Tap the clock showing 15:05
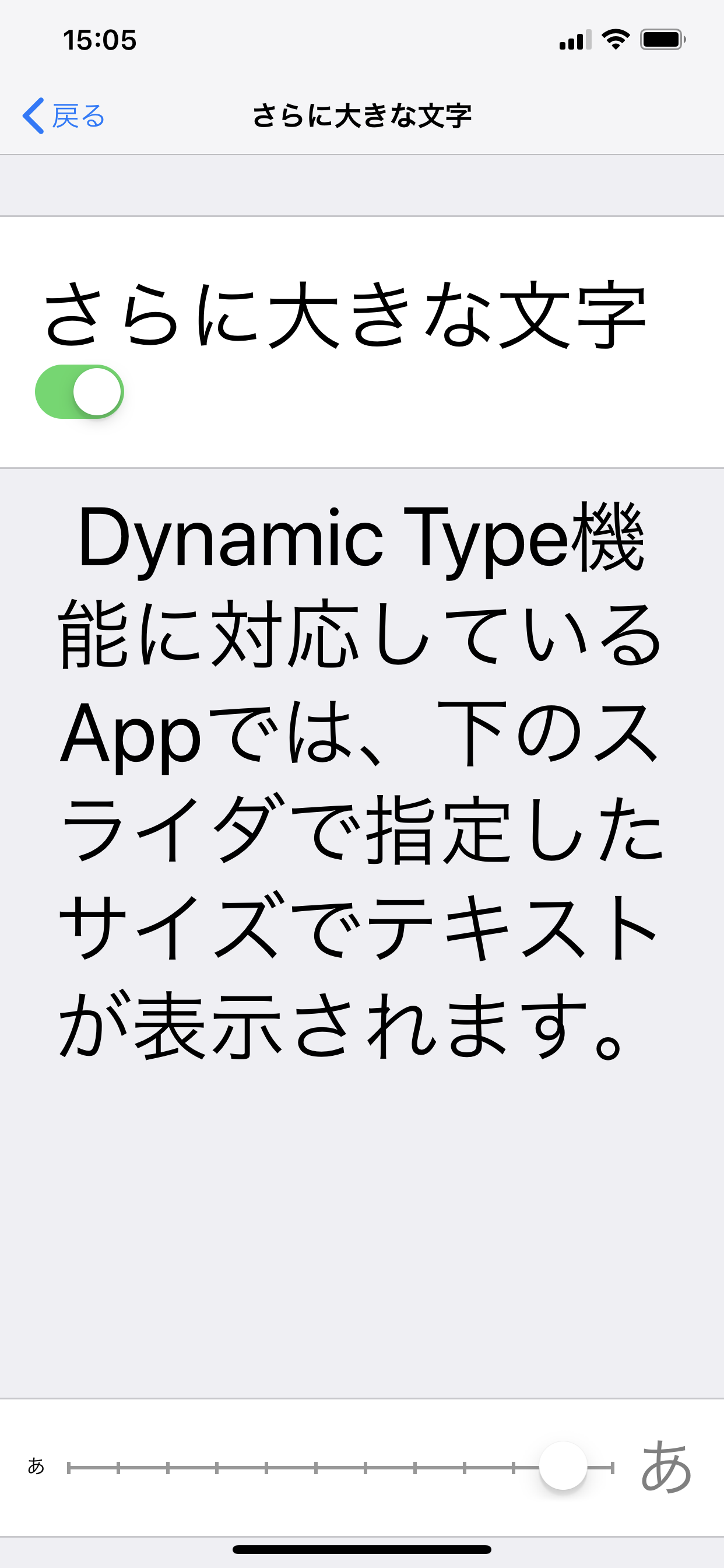 pyautogui.click(x=99, y=40)
